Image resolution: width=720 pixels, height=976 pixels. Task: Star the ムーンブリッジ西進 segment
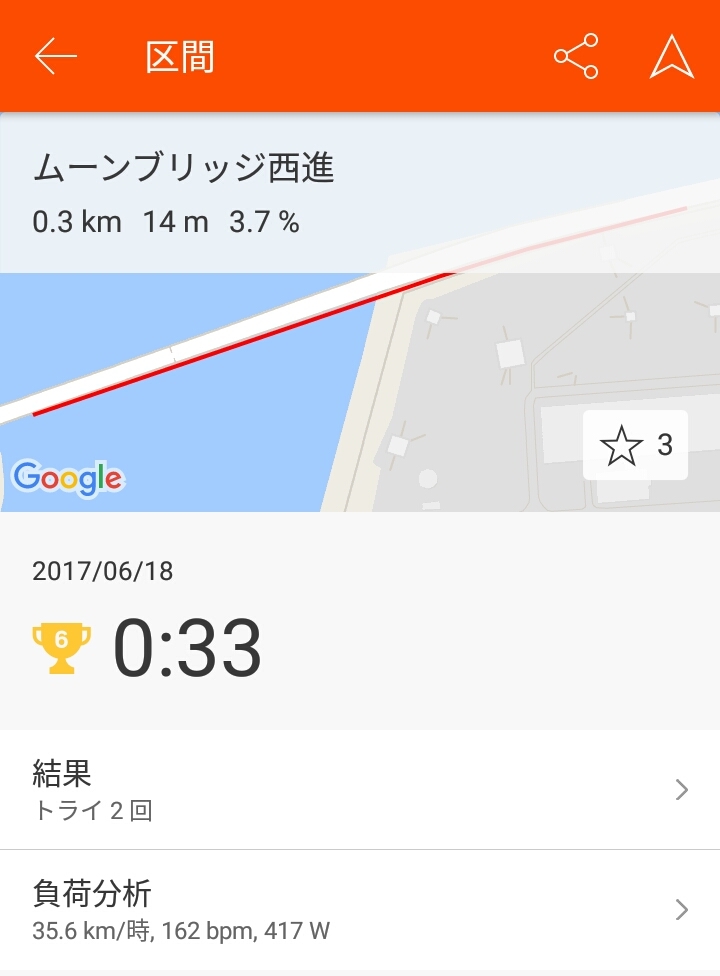[x=634, y=445]
